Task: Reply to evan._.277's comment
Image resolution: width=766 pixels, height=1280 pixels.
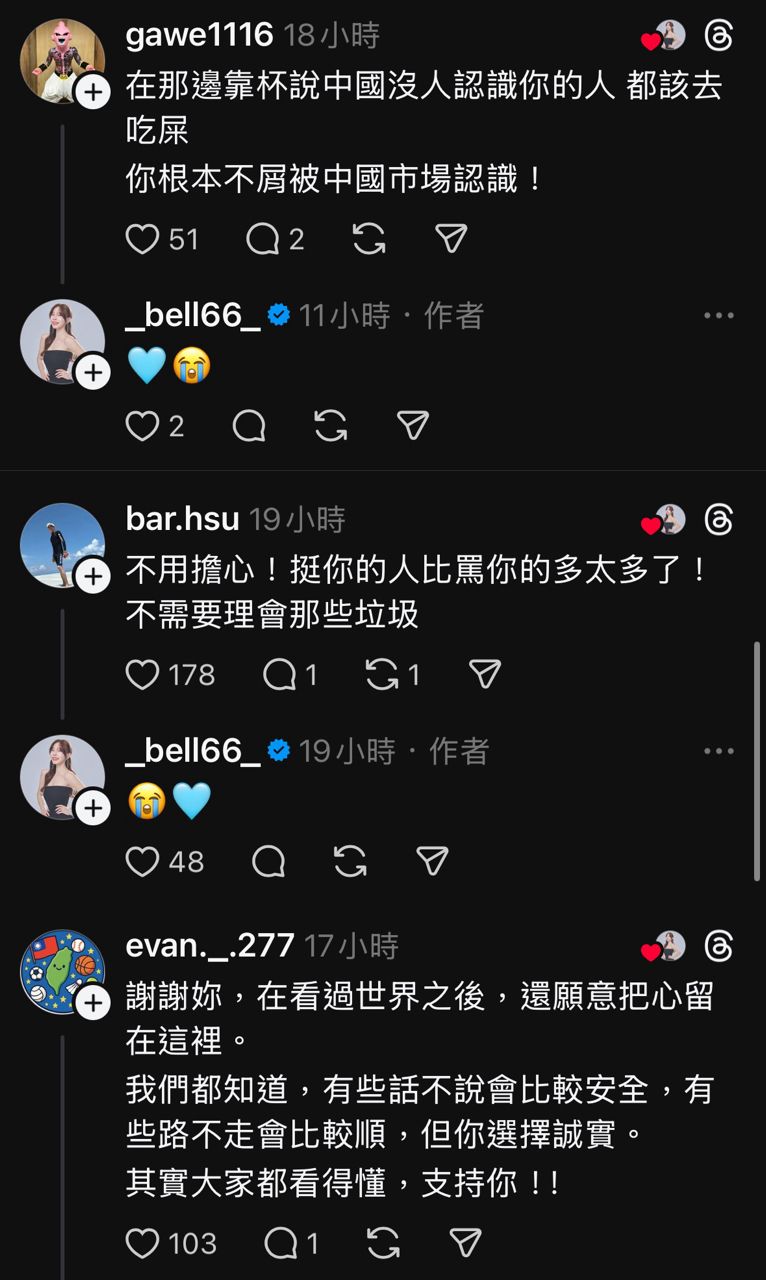Action: pos(281,1243)
